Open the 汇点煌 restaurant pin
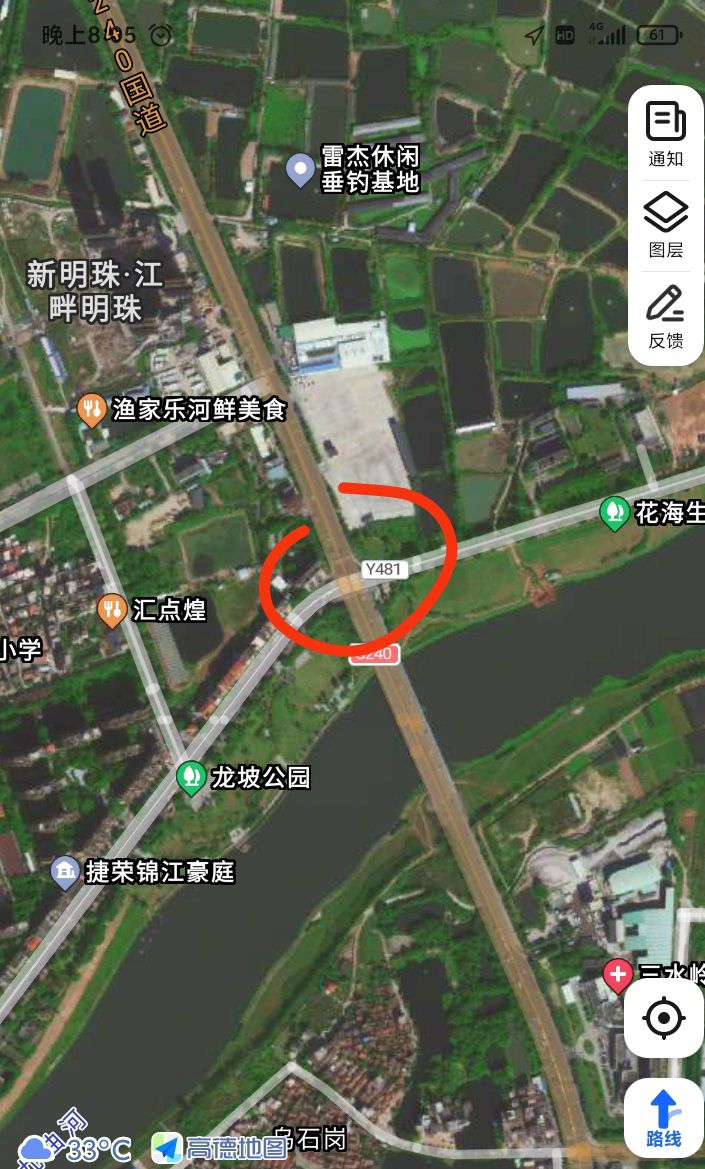 tap(112, 609)
